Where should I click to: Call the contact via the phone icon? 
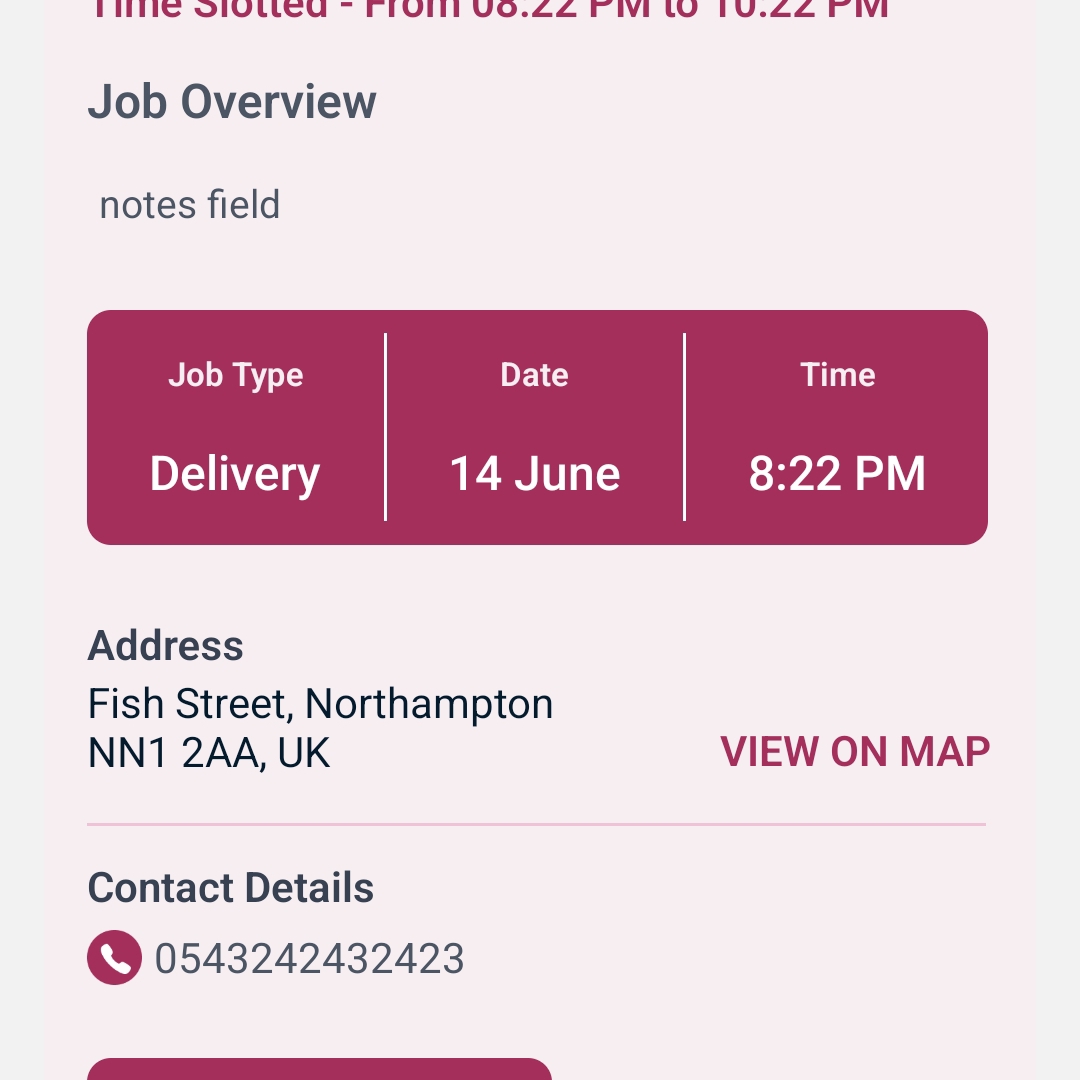[115, 958]
